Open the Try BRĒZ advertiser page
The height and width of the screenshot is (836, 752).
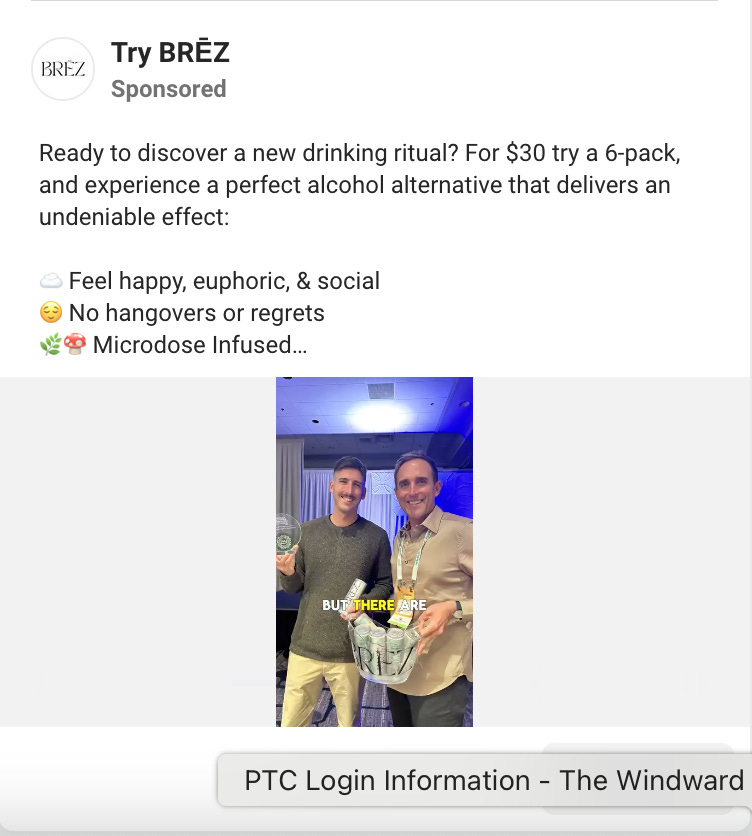170,53
